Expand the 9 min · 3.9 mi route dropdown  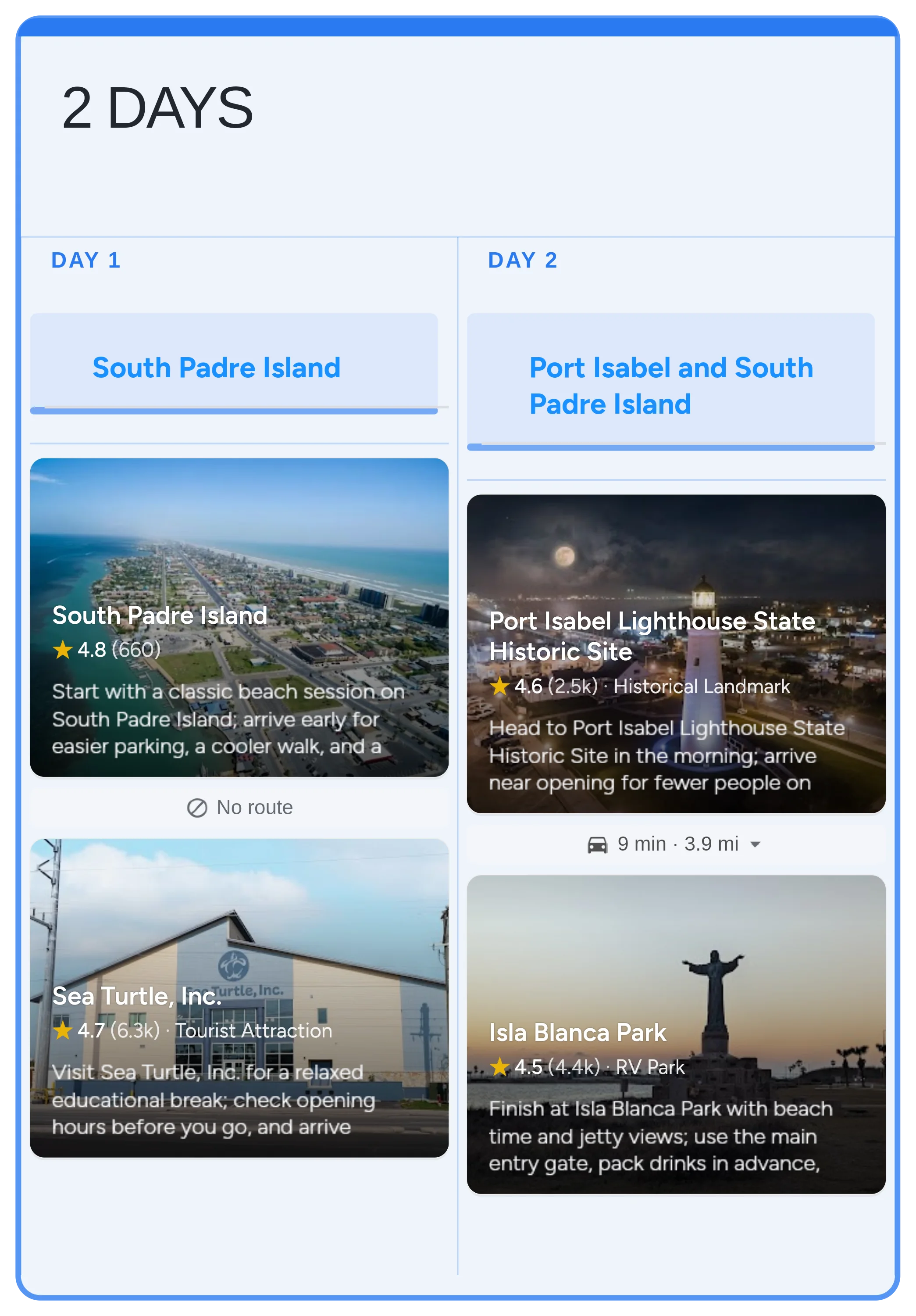755,844
